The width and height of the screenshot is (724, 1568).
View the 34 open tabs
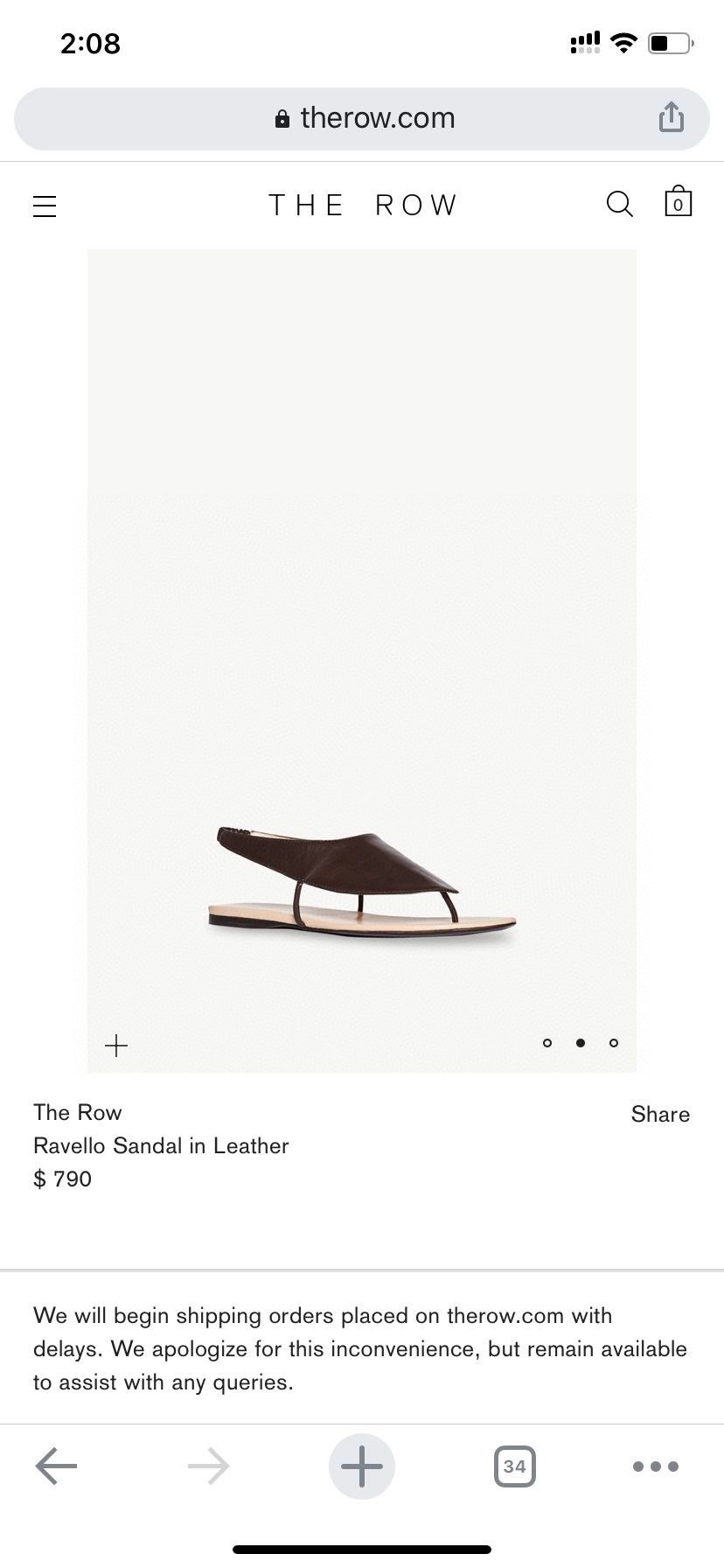[x=515, y=1466]
